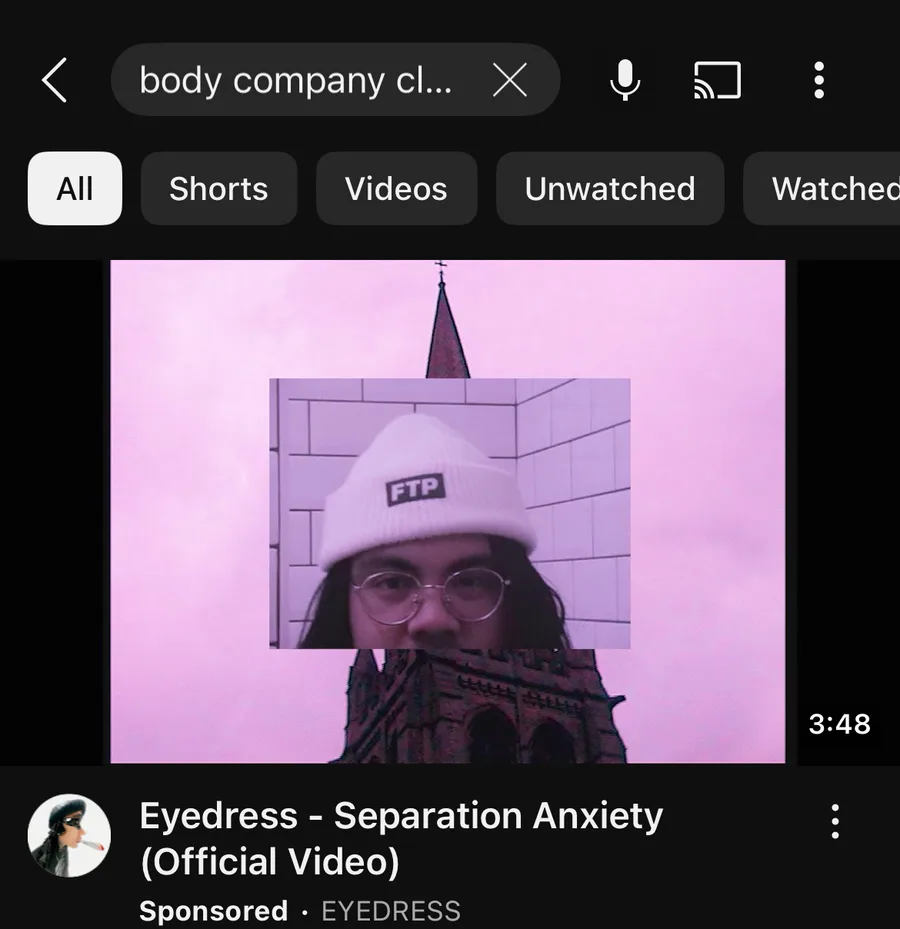Filter results by Watched

pos(830,188)
